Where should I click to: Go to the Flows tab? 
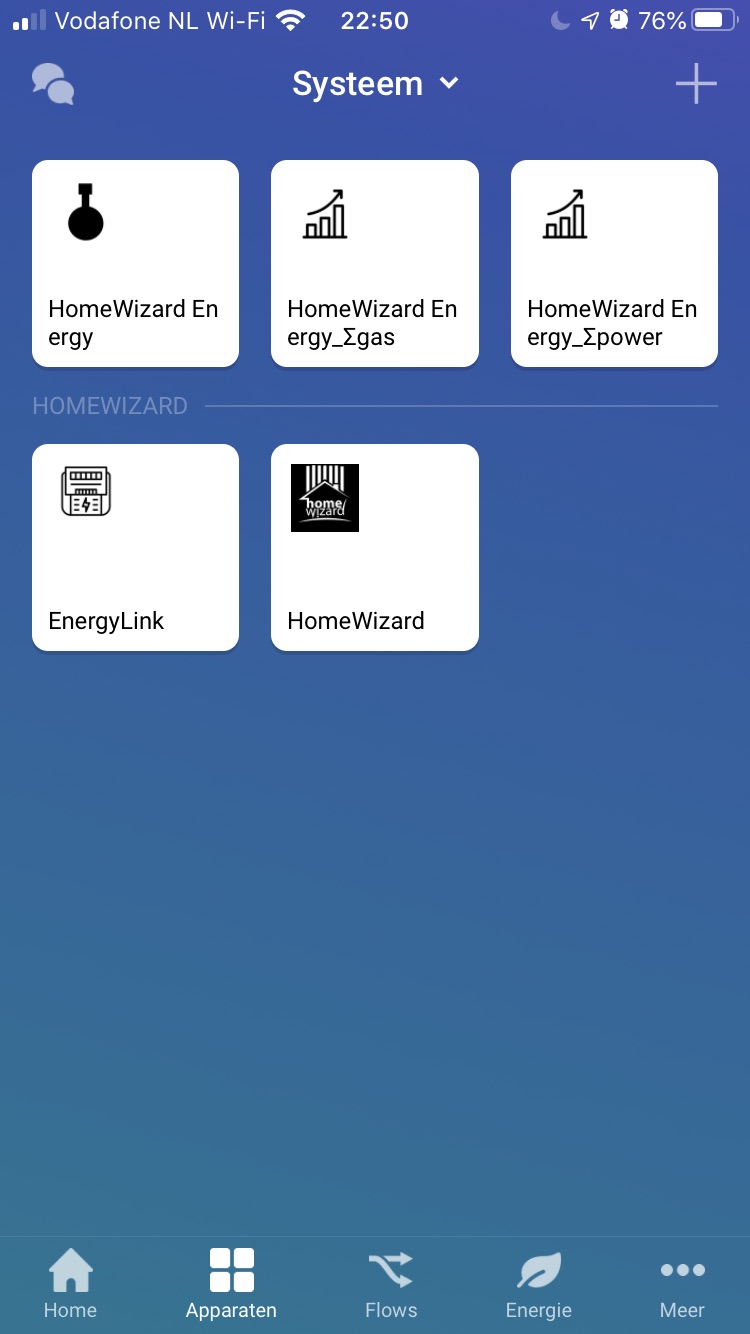(x=391, y=1285)
